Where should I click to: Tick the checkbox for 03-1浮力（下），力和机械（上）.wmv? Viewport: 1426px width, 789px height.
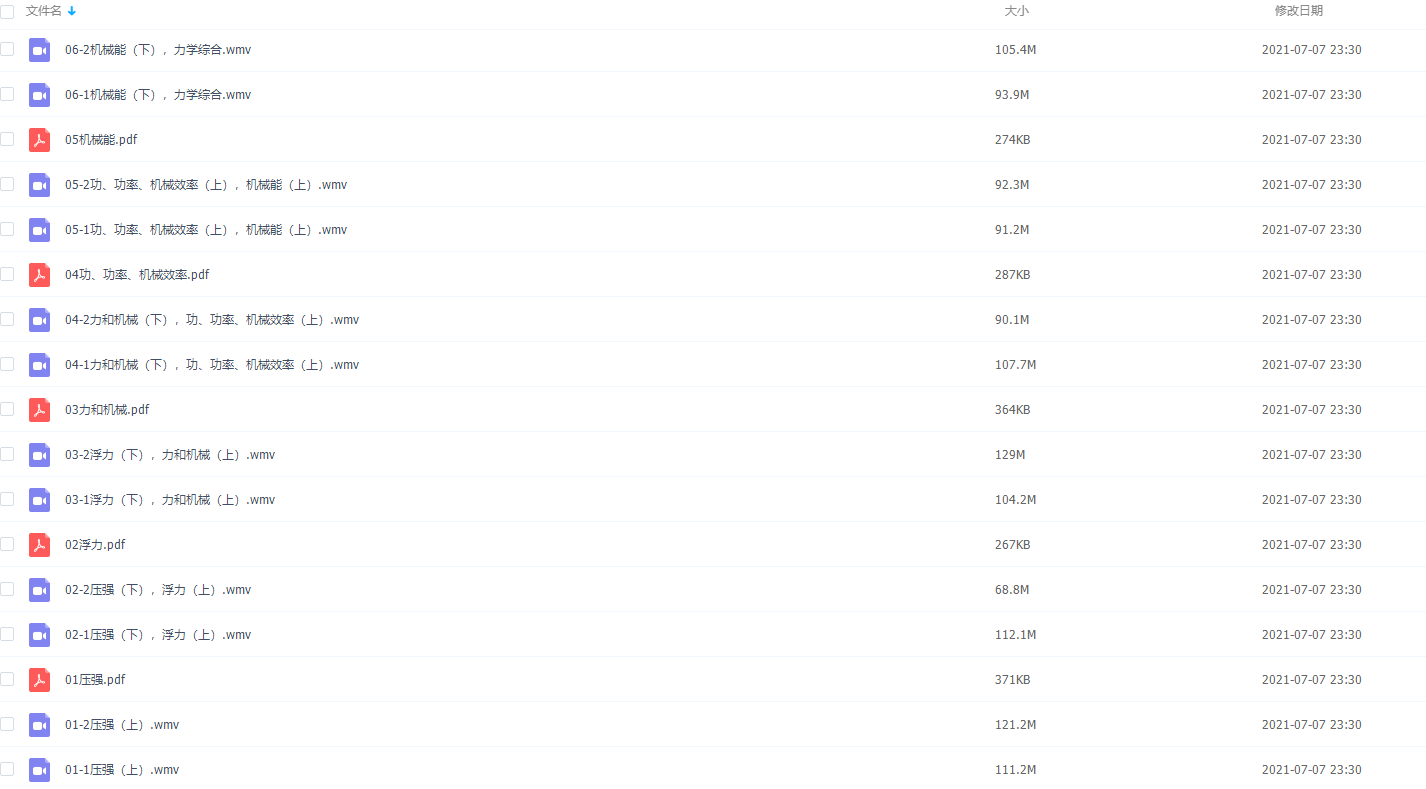tap(7, 499)
